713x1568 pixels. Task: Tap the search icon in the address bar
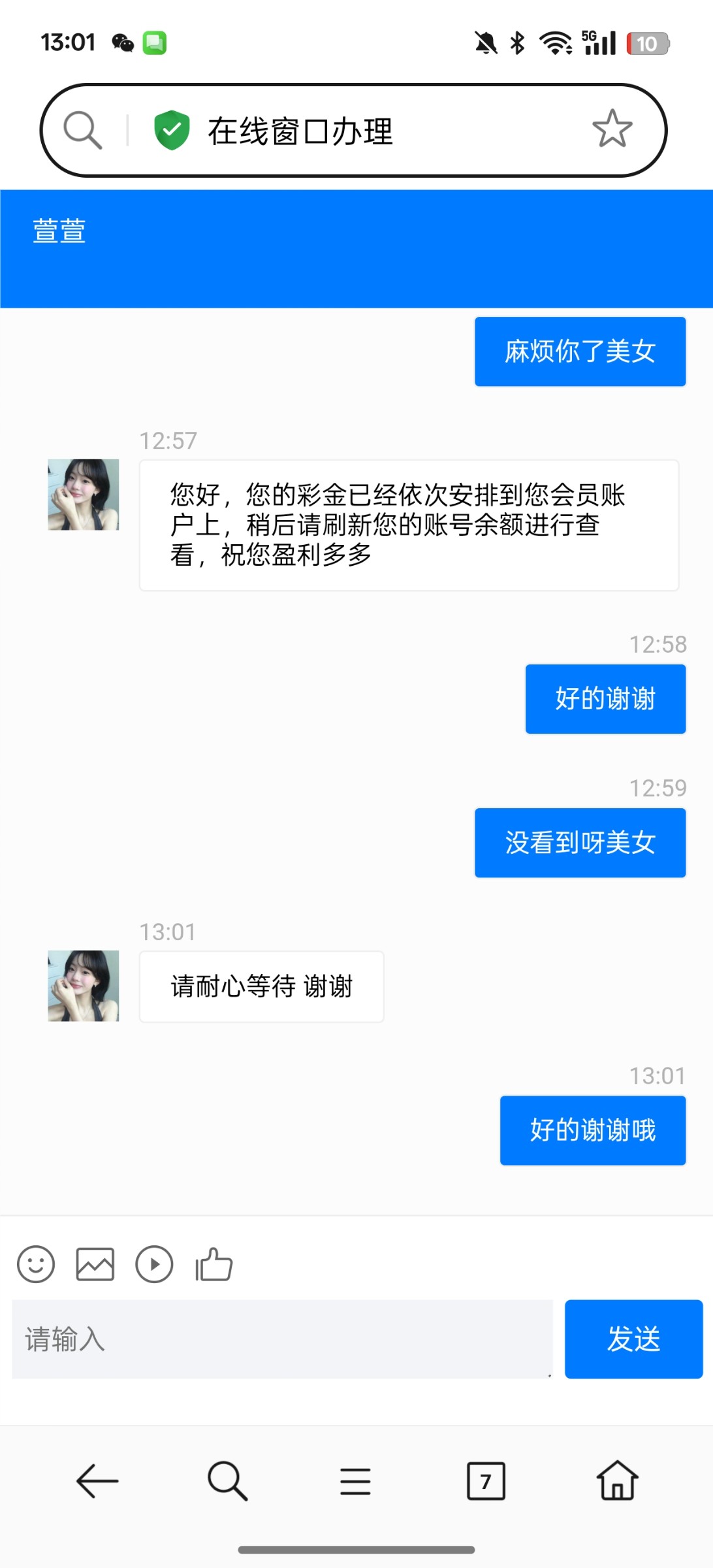pos(83,130)
